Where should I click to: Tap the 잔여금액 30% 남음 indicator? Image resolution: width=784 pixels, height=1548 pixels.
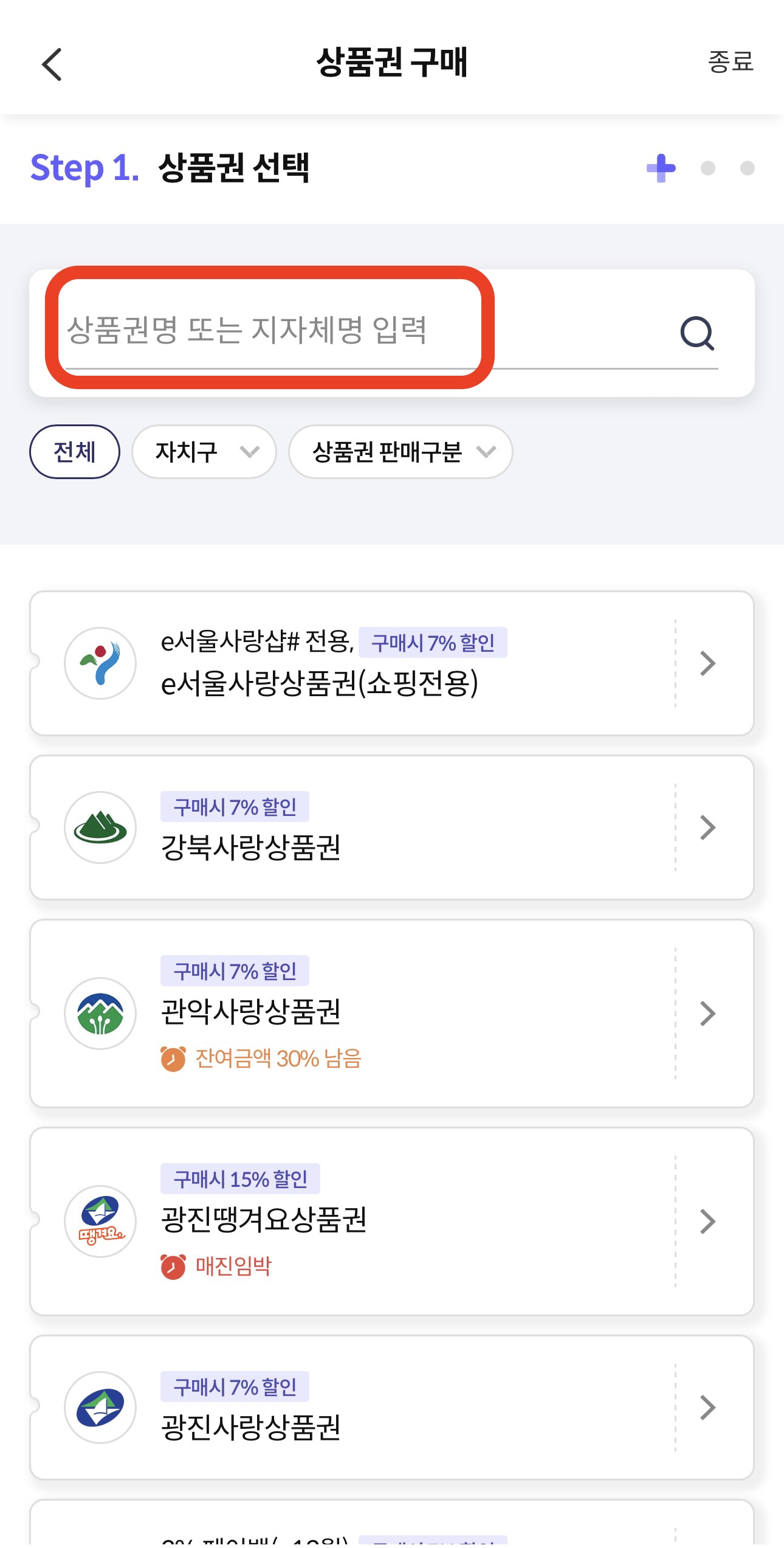point(261,1058)
